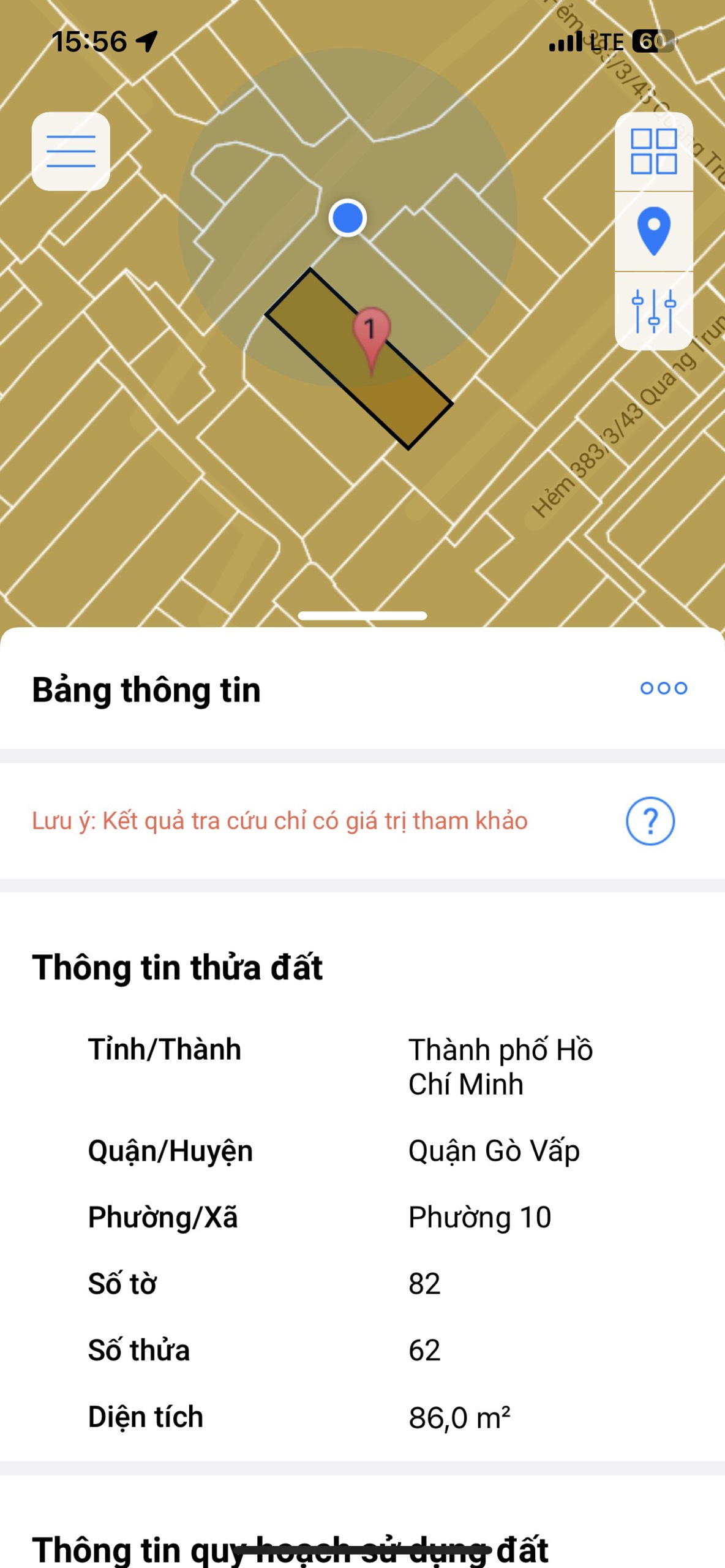The height and width of the screenshot is (1568, 725).
Task: Open the filter sliders settings
Action: [653, 311]
